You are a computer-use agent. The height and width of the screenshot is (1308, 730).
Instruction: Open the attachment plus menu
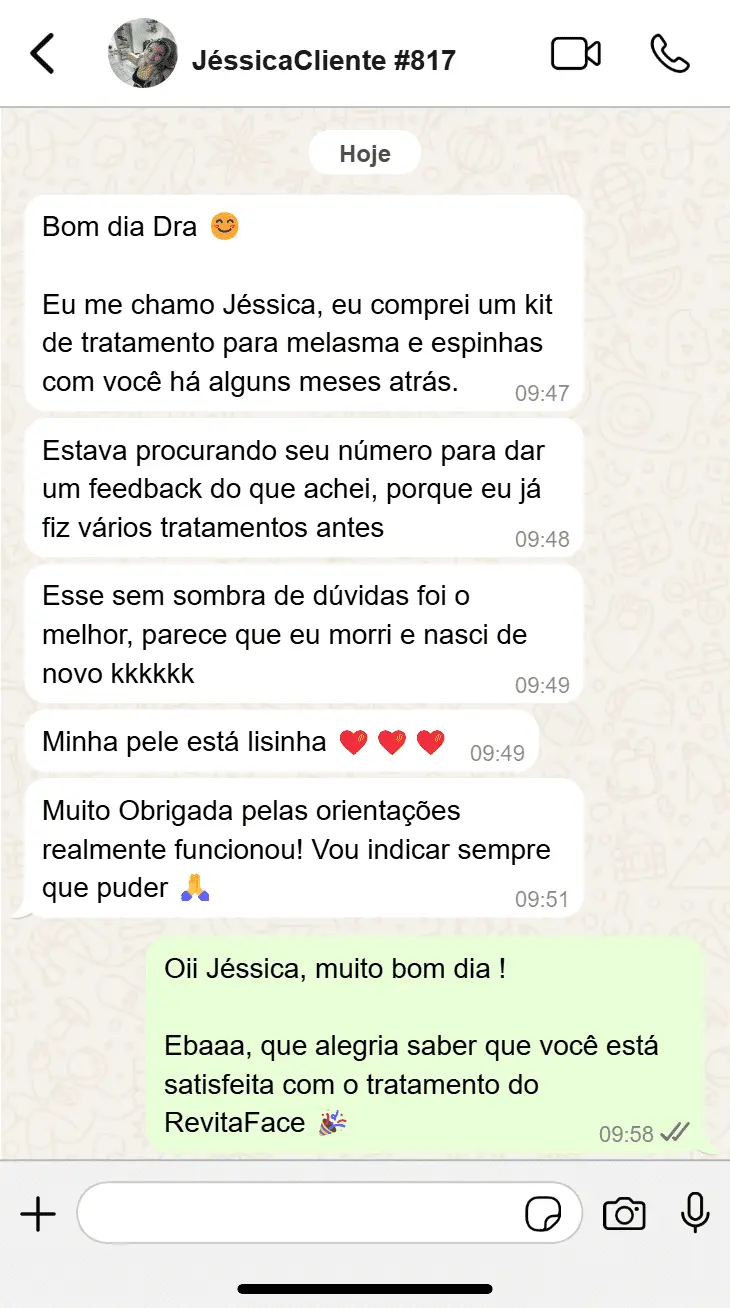tap(38, 1215)
